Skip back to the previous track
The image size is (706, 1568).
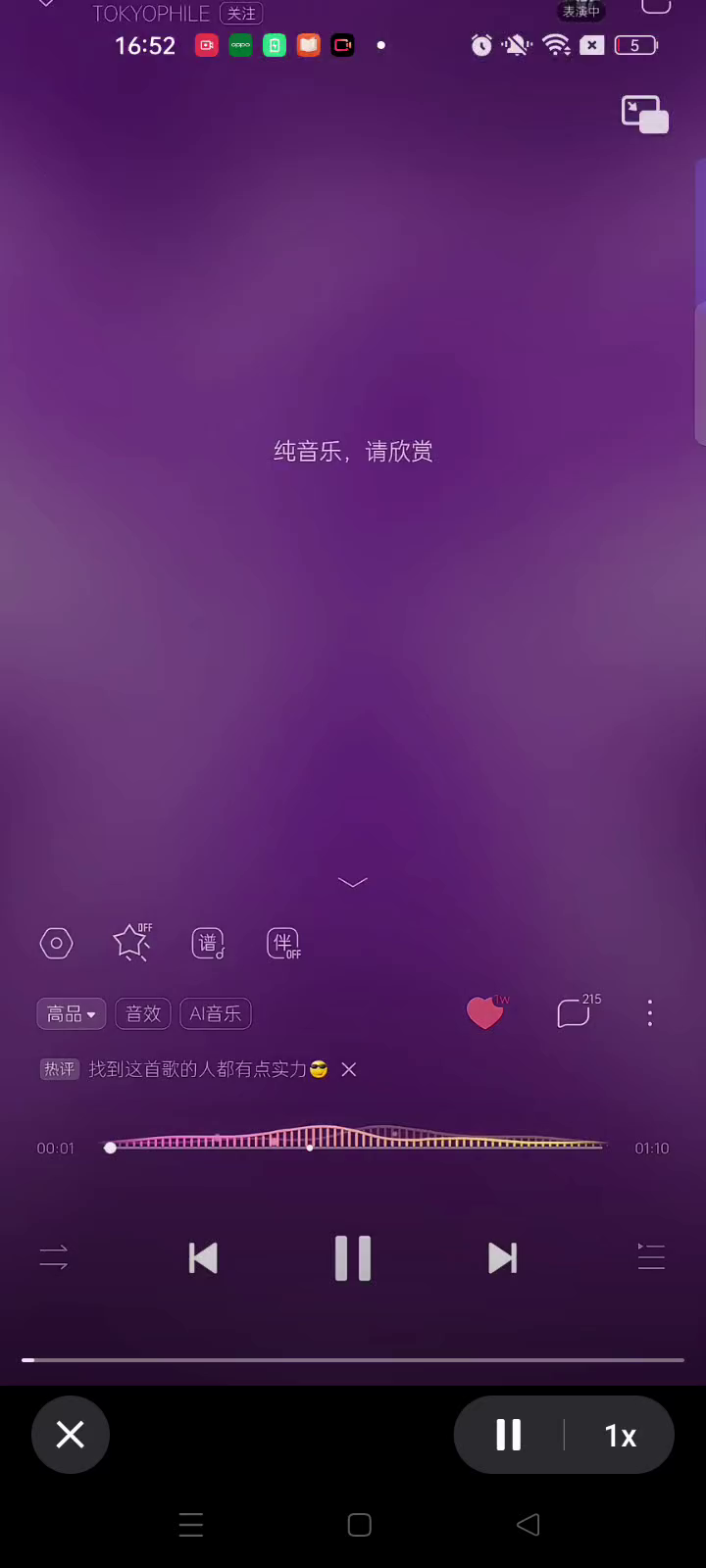(203, 1258)
